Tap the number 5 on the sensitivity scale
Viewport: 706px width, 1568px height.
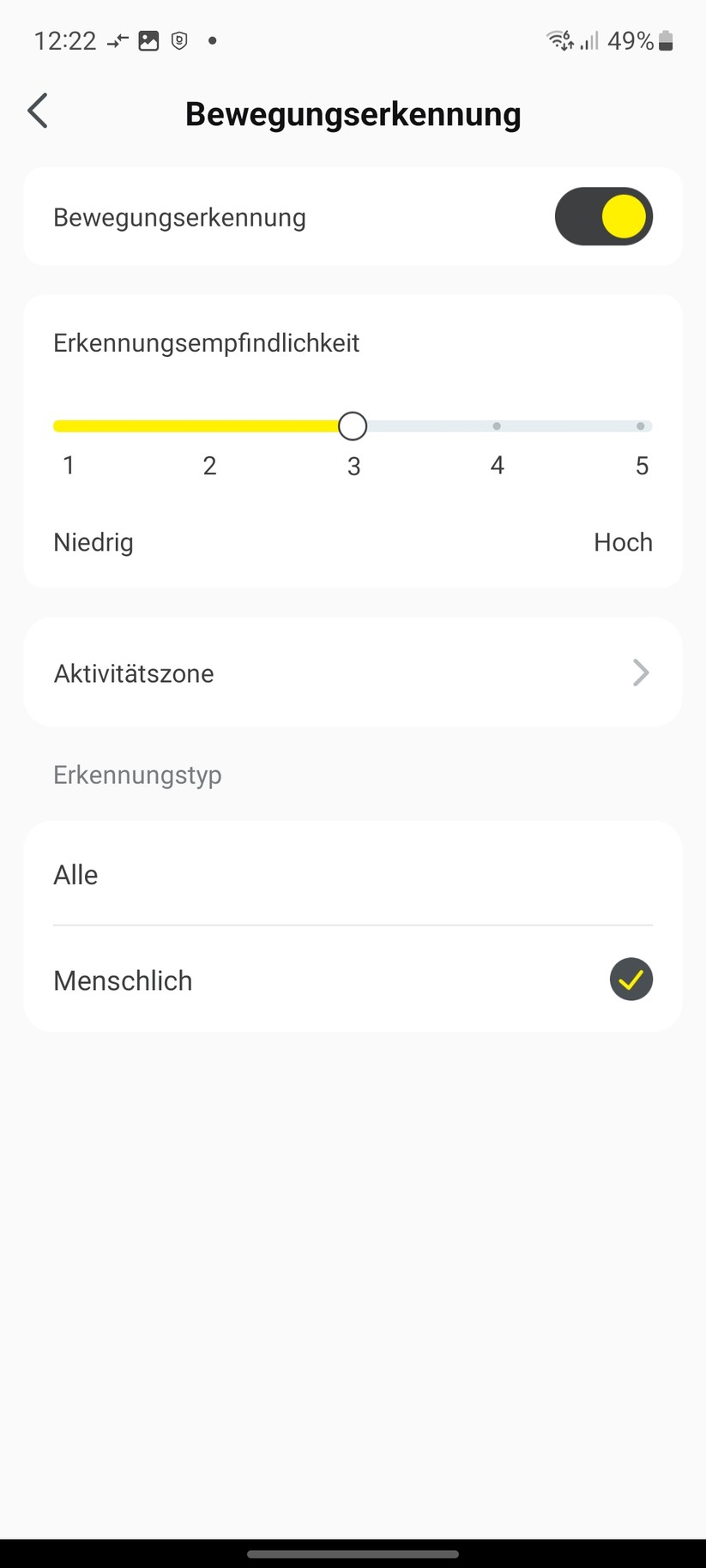pos(642,466)
